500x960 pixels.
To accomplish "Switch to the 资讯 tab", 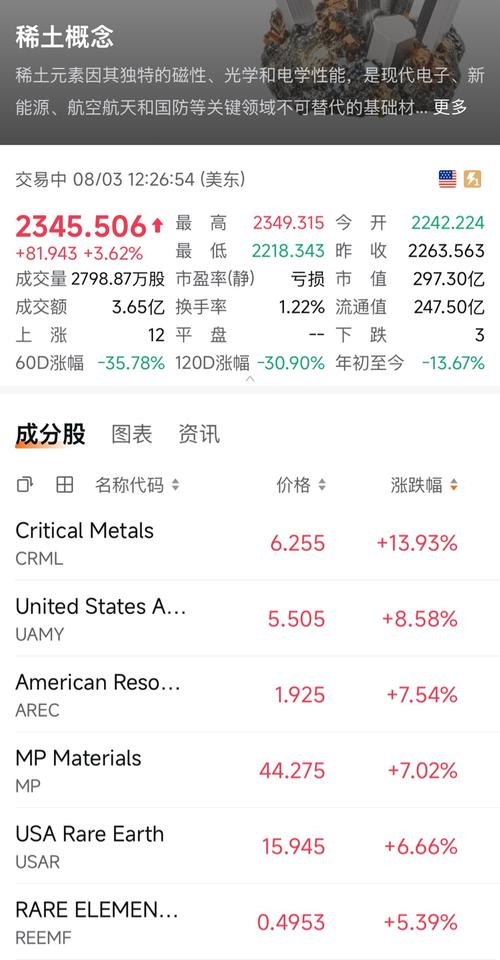I will click(x=199, y=434).
